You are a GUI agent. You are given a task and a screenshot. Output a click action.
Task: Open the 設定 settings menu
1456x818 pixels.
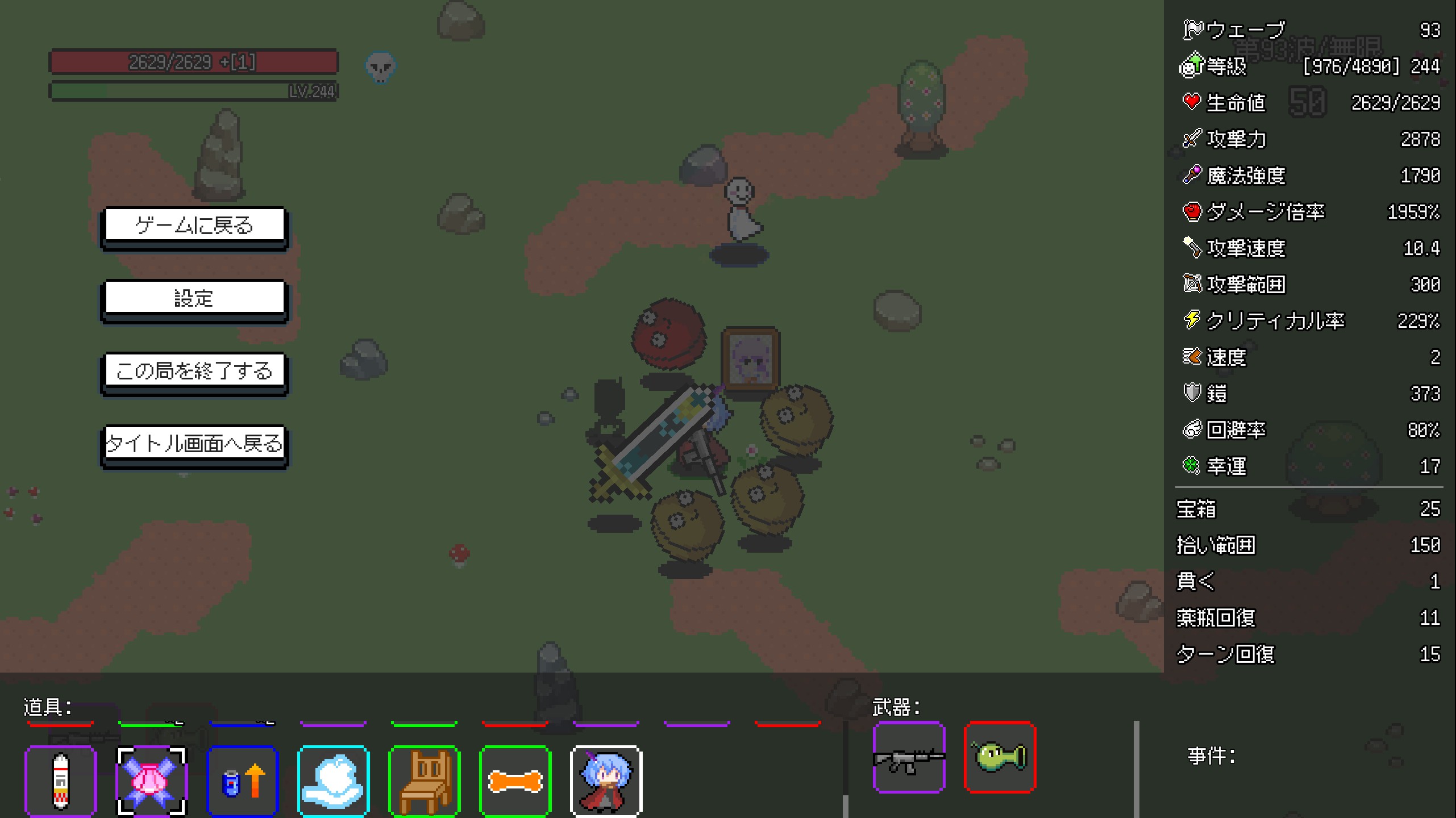pos(194,298)
